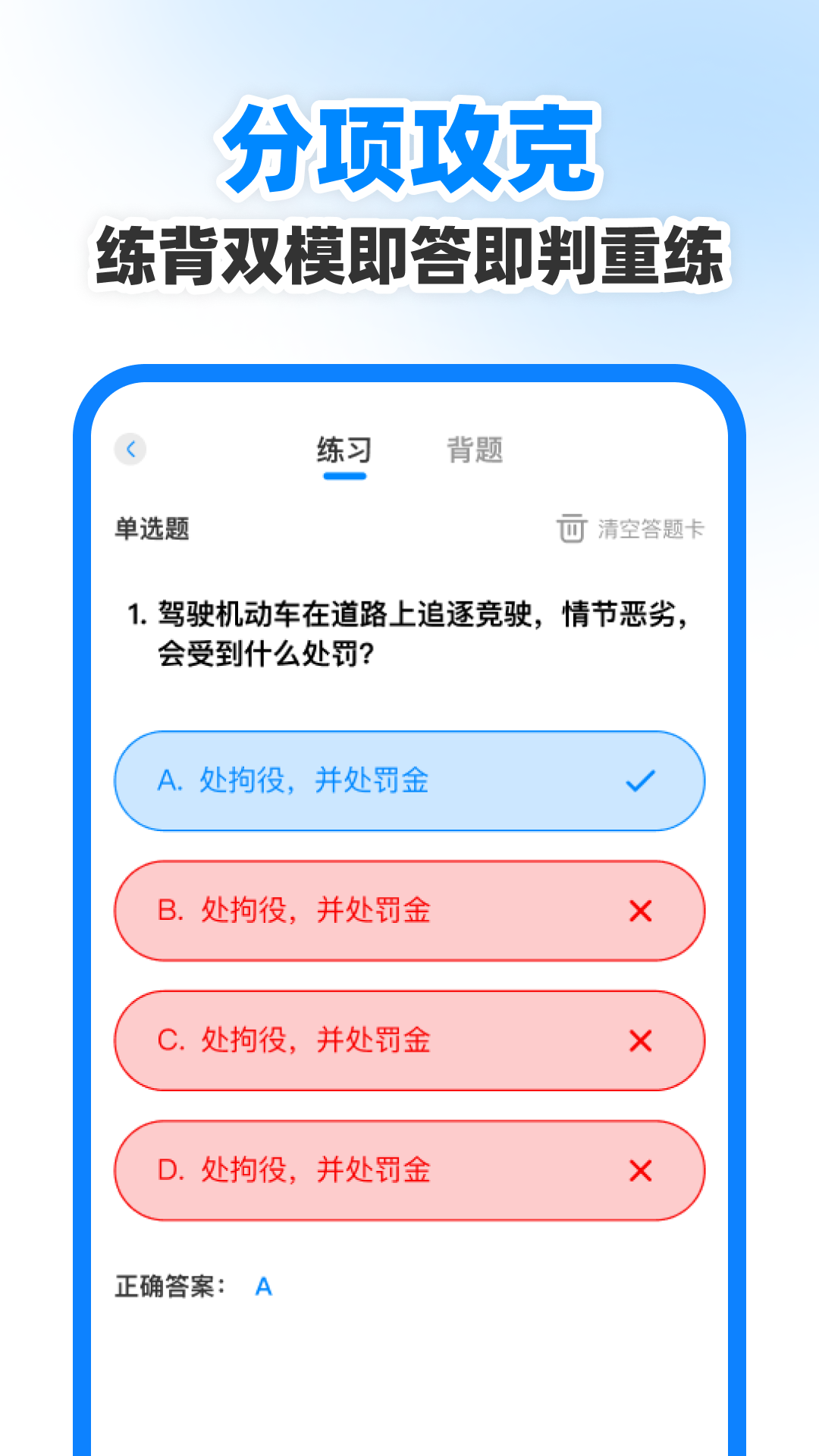Tap the answer letter A after 正确答案
Image resolution: width=819 pixels, height=1456 pixels.
(263, 1286)
